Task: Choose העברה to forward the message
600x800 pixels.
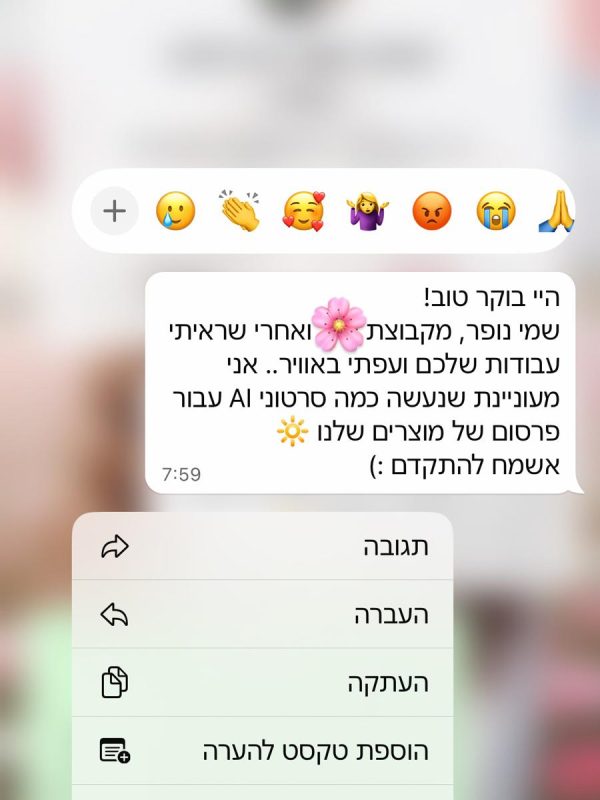Action: (264, 614)
